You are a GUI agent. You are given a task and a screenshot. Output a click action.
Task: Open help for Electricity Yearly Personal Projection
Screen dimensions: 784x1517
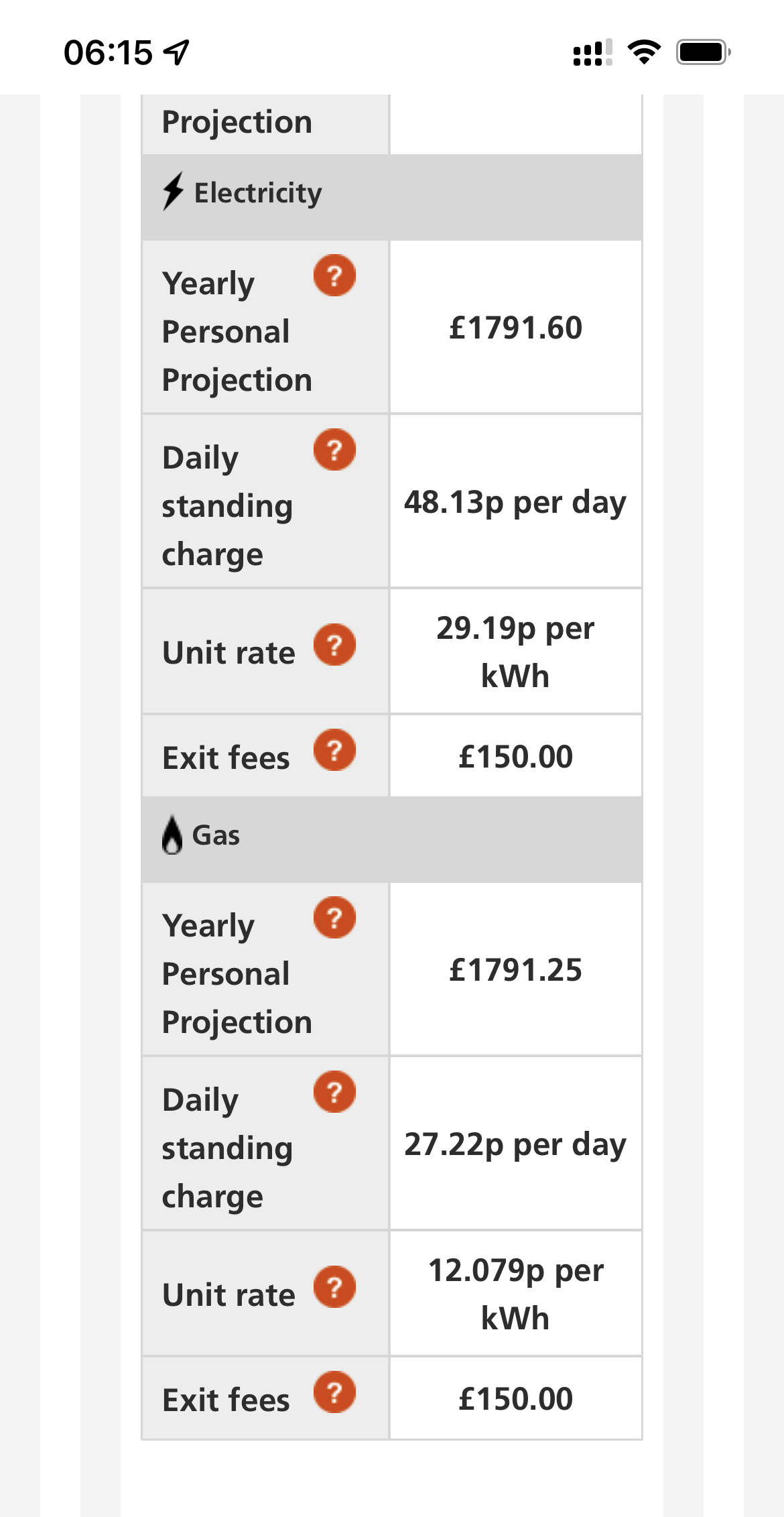(334, 276)
